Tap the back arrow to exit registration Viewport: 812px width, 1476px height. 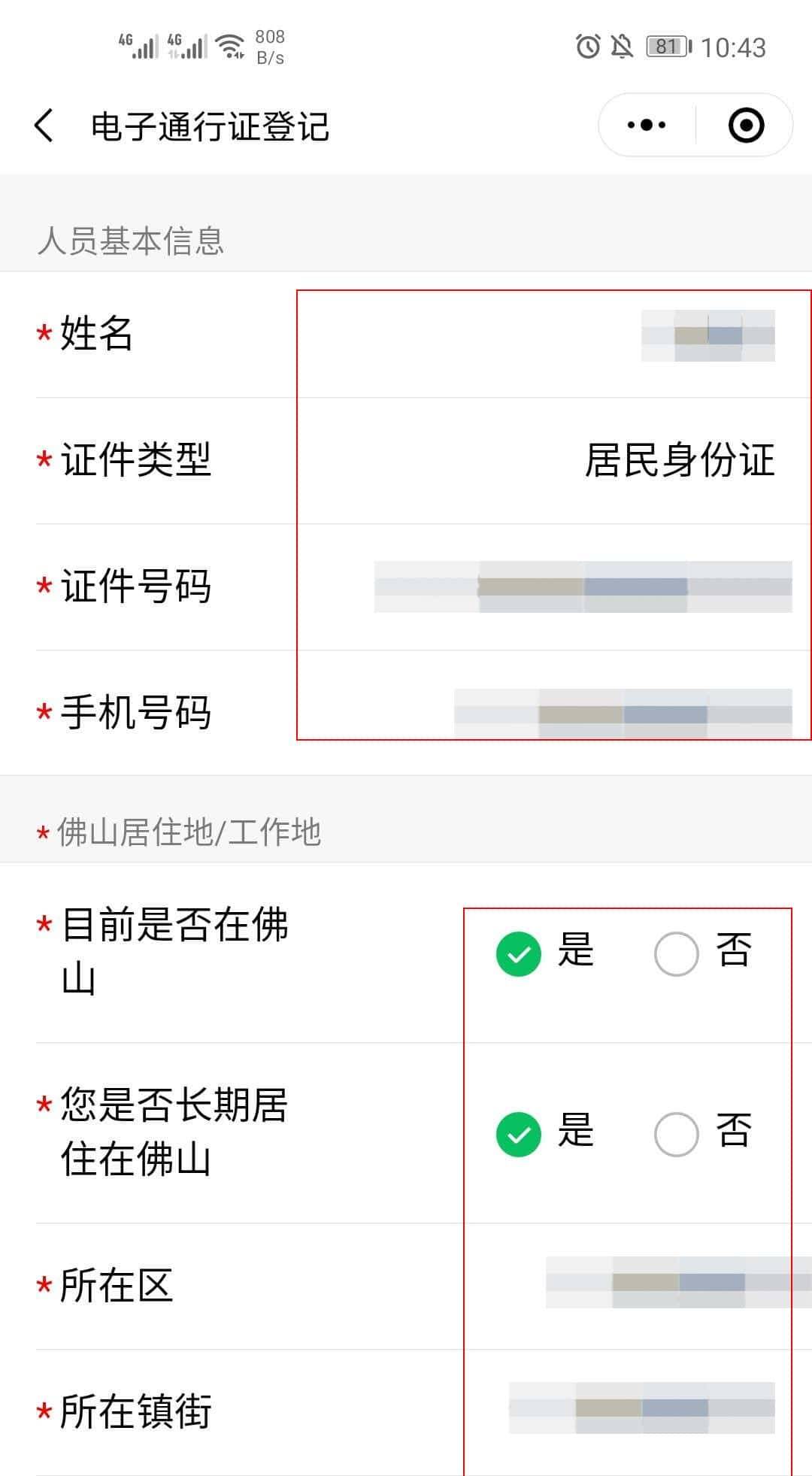click(x=43, y=125)
